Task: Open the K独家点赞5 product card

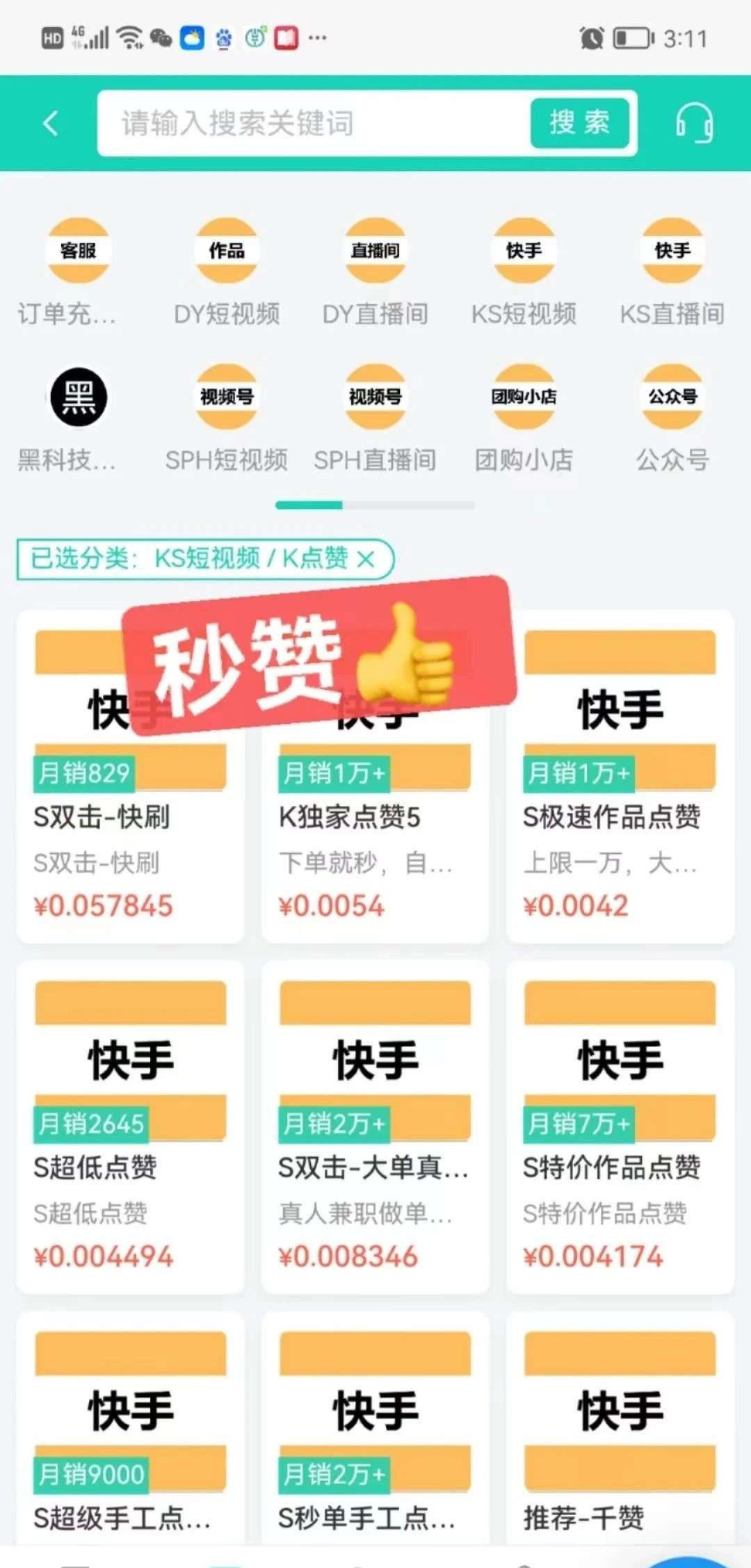Action: click(375, 776)
